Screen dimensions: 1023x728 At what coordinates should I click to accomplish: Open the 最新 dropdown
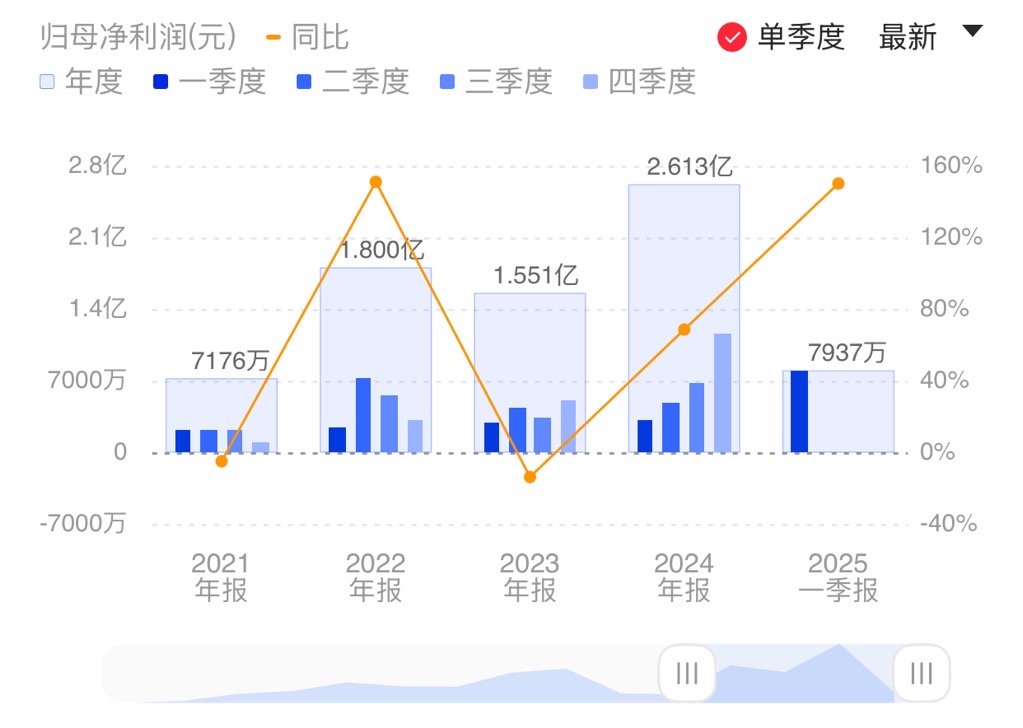coord(930,37)
